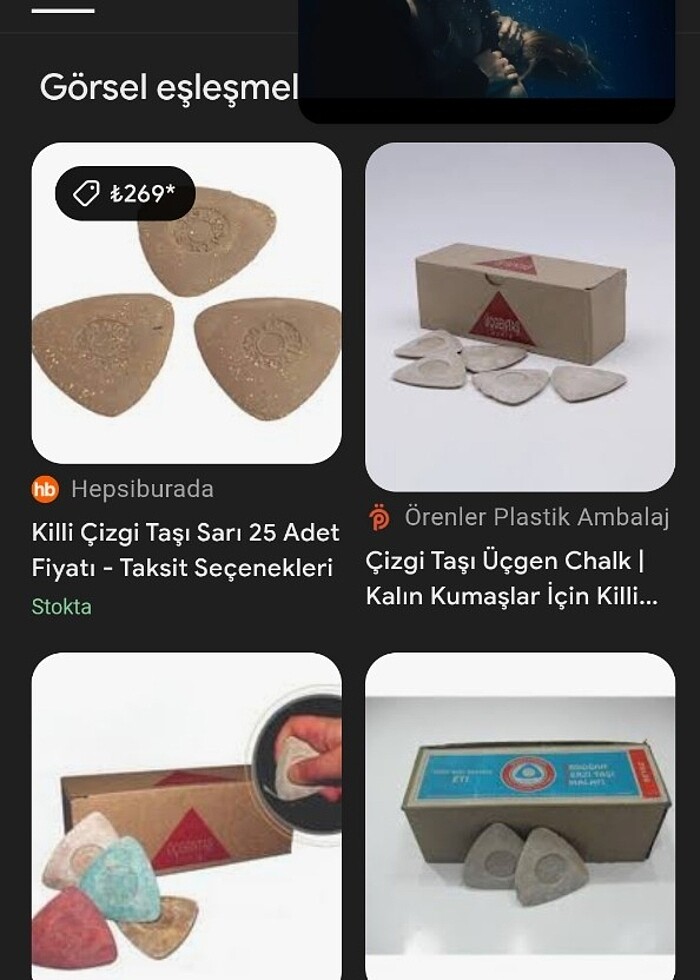Open the result showing colored chalks beside red-triangle box
This screenshot has width=700, height=980.
186,815
